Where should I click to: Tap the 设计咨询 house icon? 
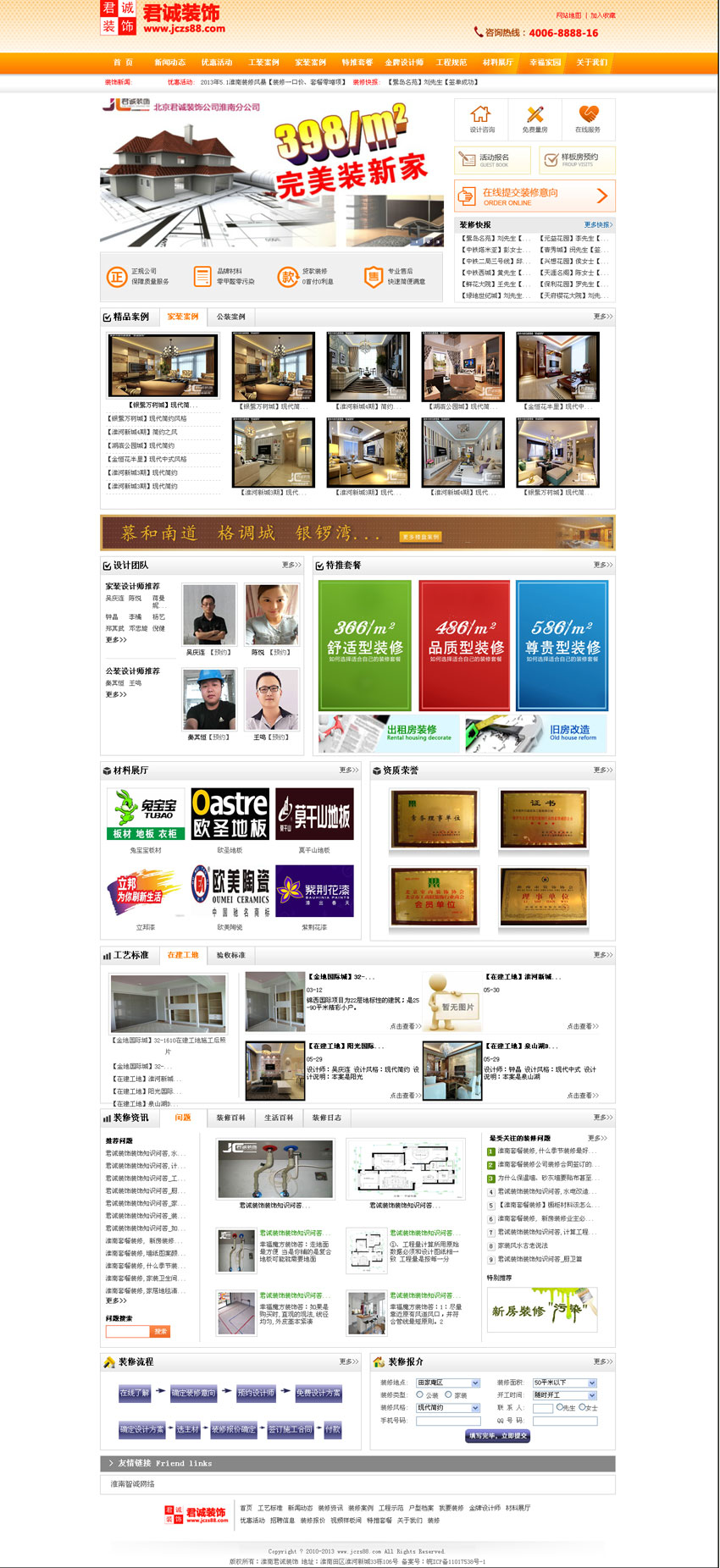pos(481,119)
